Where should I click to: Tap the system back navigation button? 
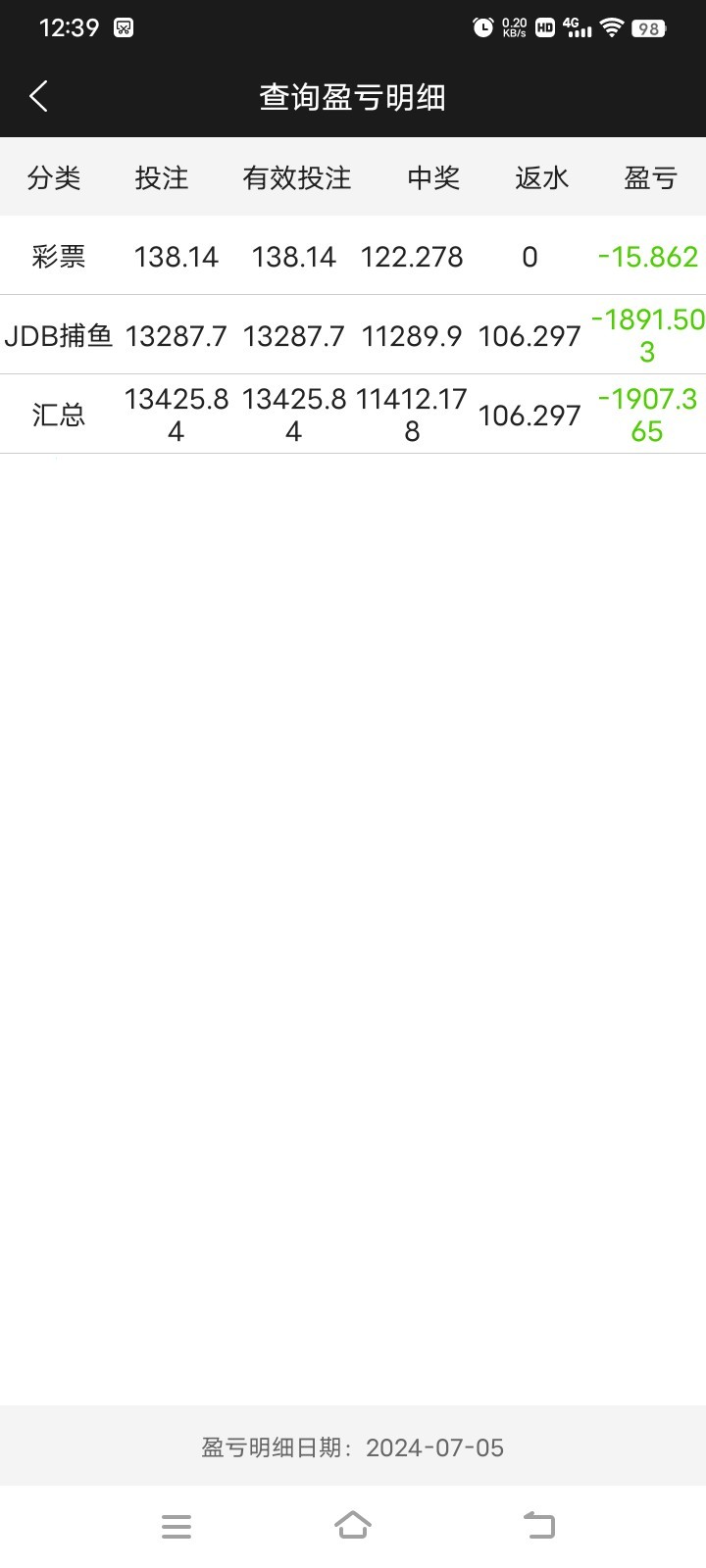(x=538, y=1526)
